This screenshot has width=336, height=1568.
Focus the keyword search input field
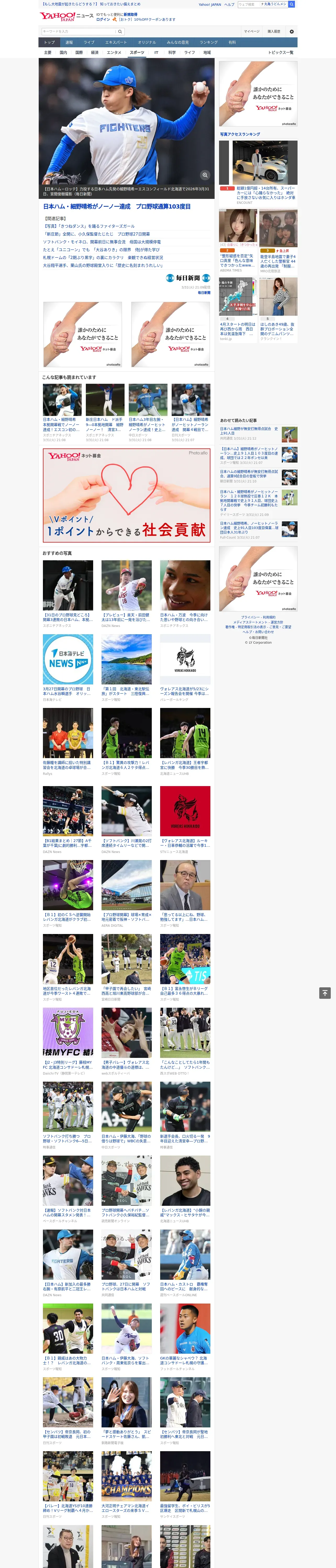pyautogui.click(x=79, y=32)
